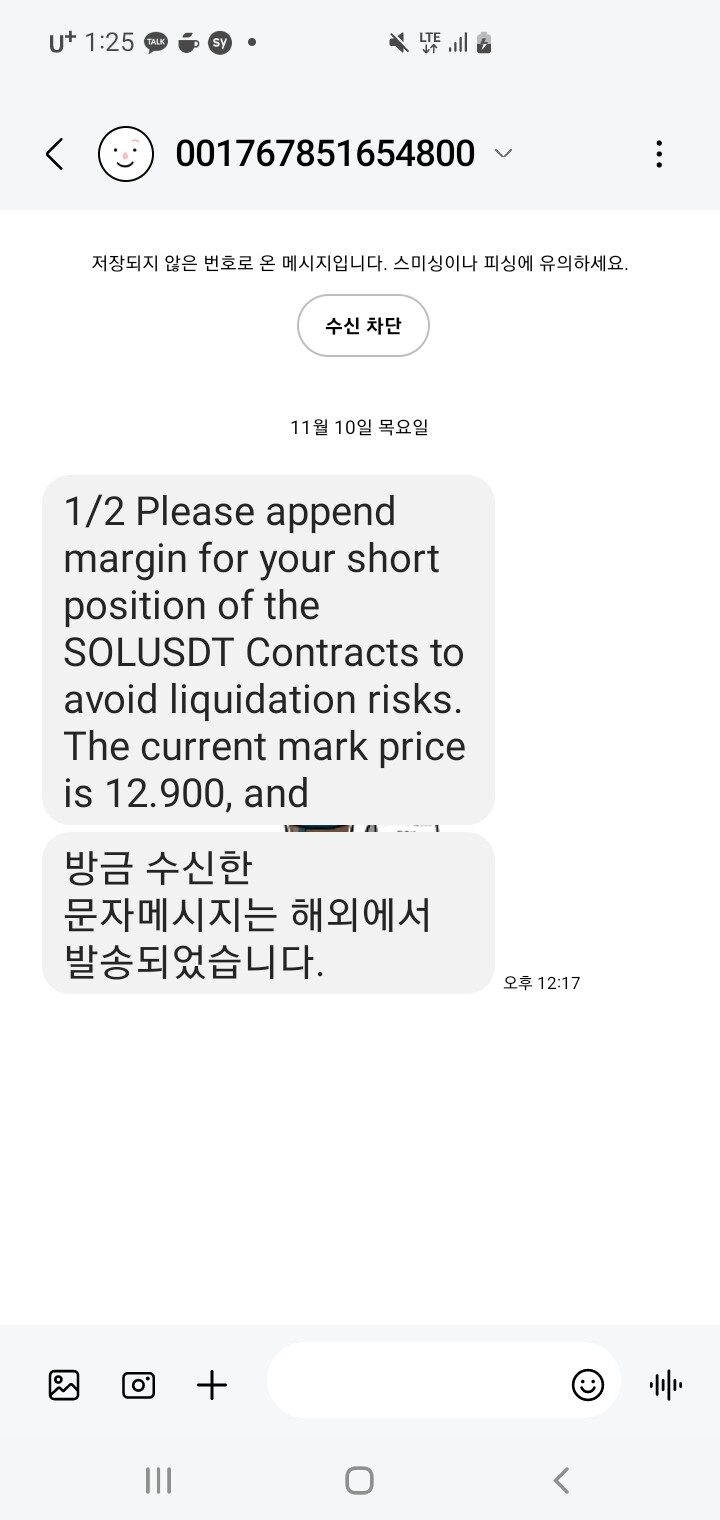
Task: Select the SOLUSDT margin warning message bubble
Action: [x=267, y=650]
